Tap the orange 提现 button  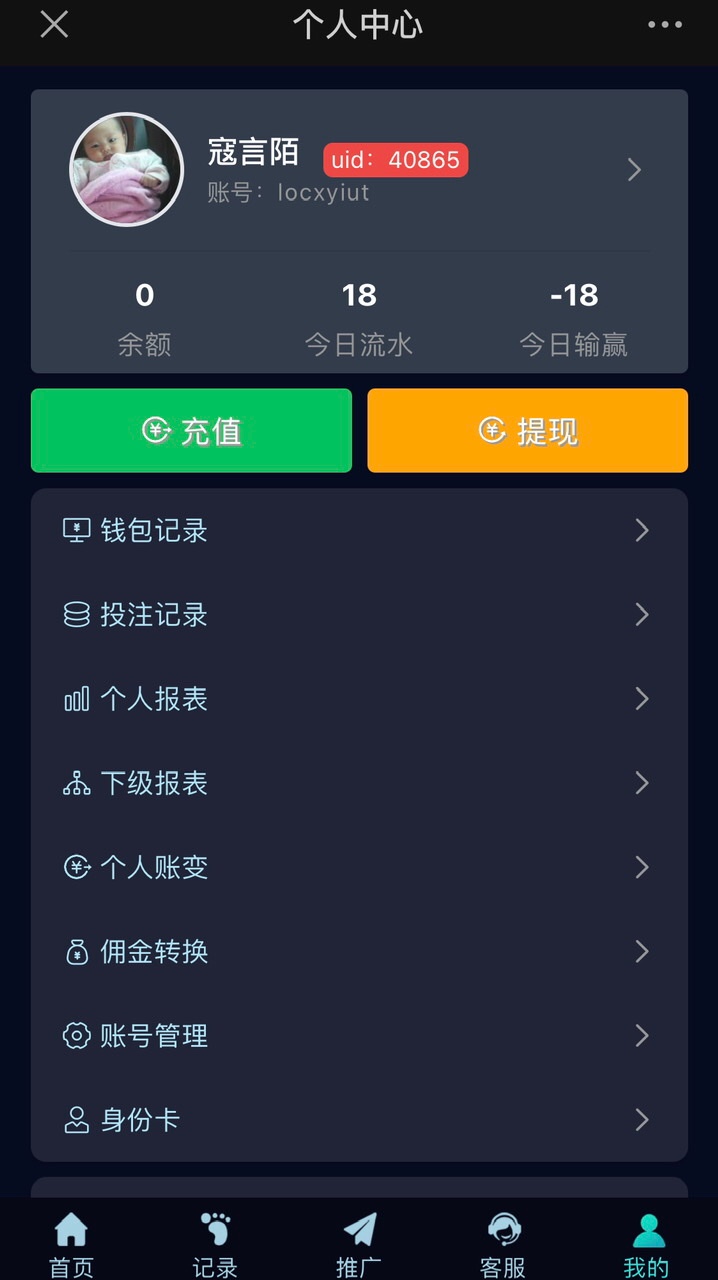tap(527, 430)
